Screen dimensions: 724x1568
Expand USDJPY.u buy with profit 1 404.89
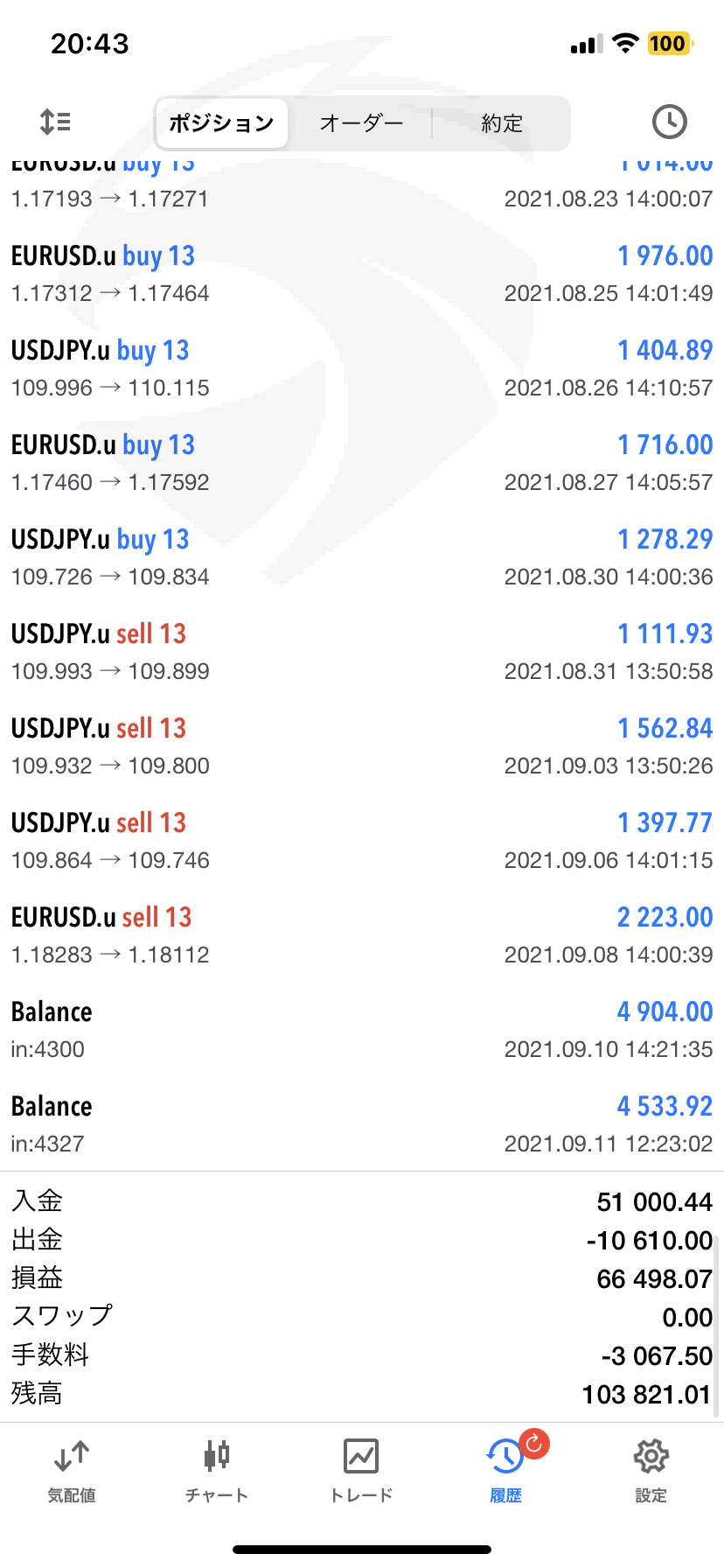click(x=362, y=368)
